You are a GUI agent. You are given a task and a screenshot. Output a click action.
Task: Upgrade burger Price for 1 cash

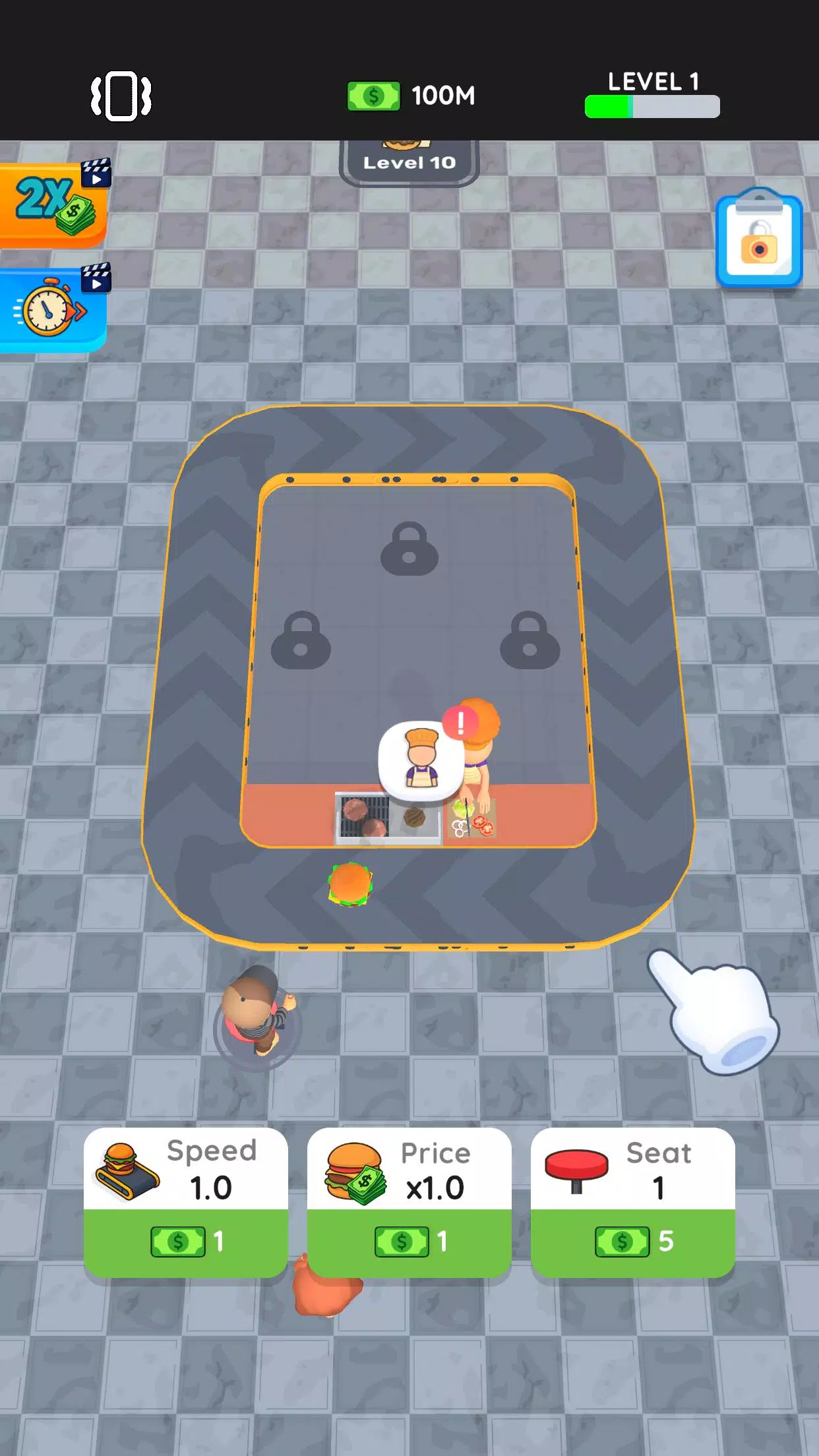click(409, 1241)
